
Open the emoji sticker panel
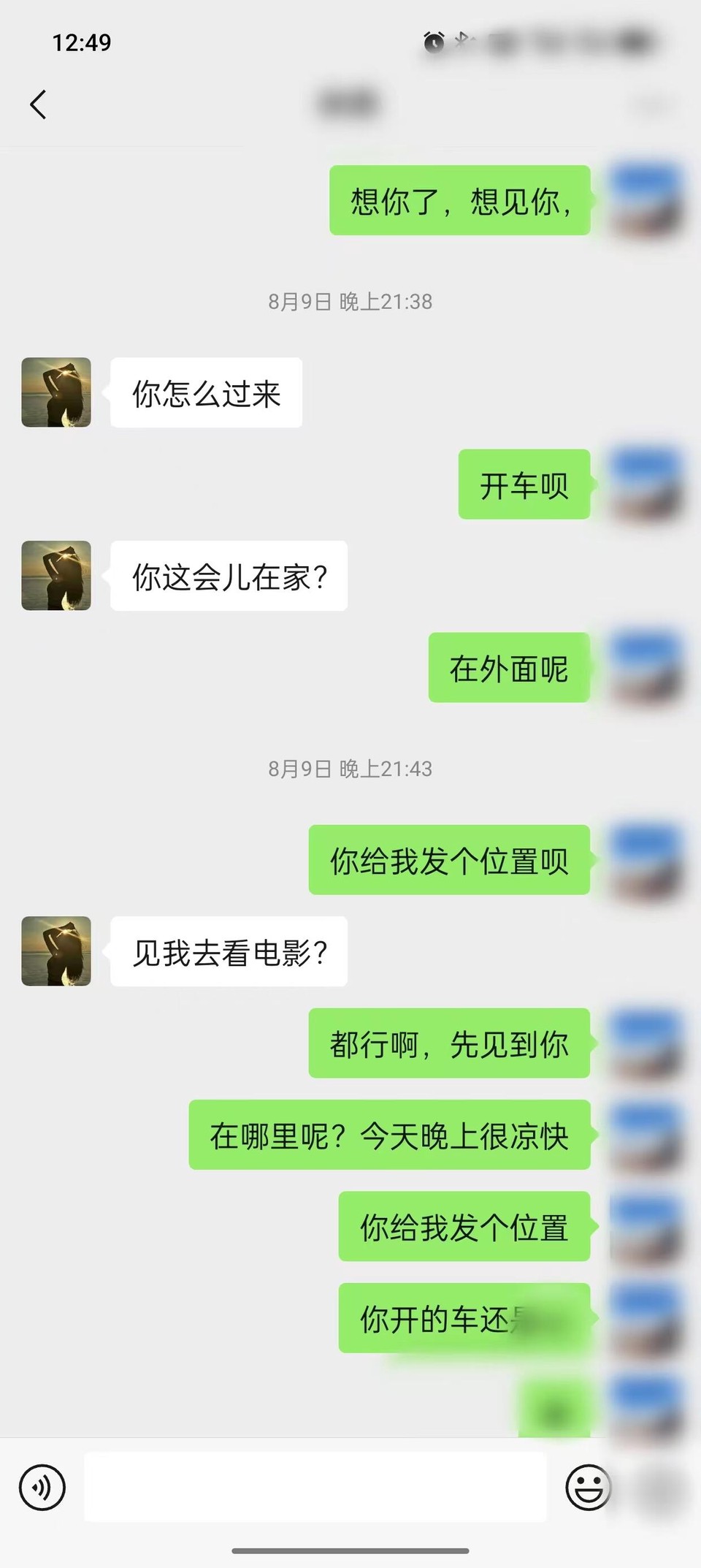(587, 1487)
